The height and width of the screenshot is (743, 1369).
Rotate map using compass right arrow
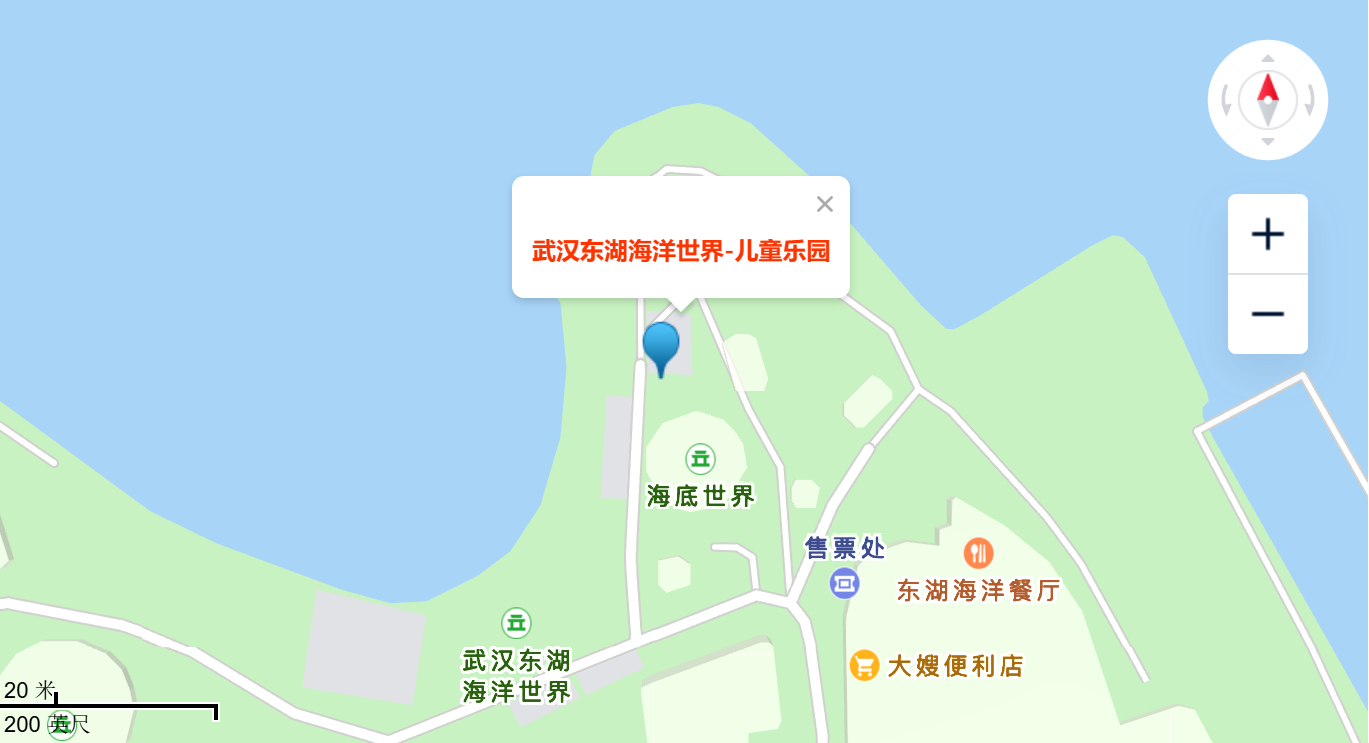(1309, 100)
